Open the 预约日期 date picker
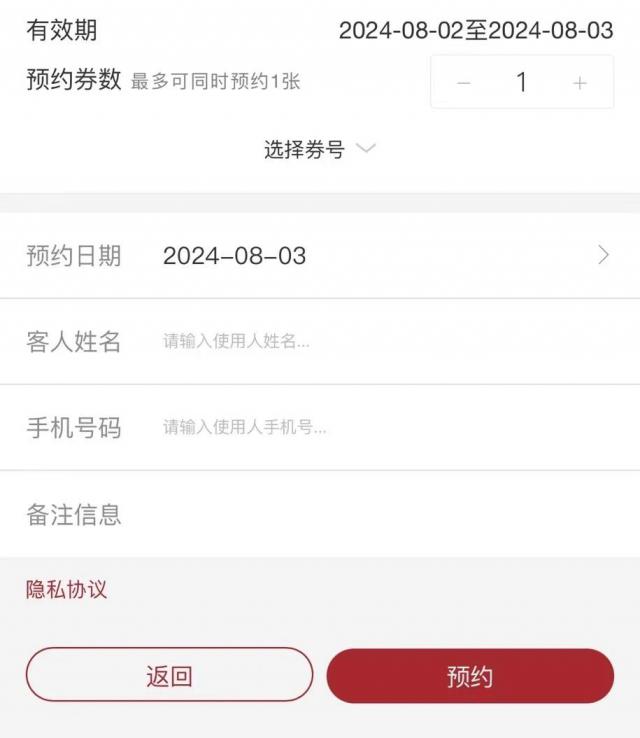The width and height of the screenshot is (640, 738). click(x=380, y=256)
